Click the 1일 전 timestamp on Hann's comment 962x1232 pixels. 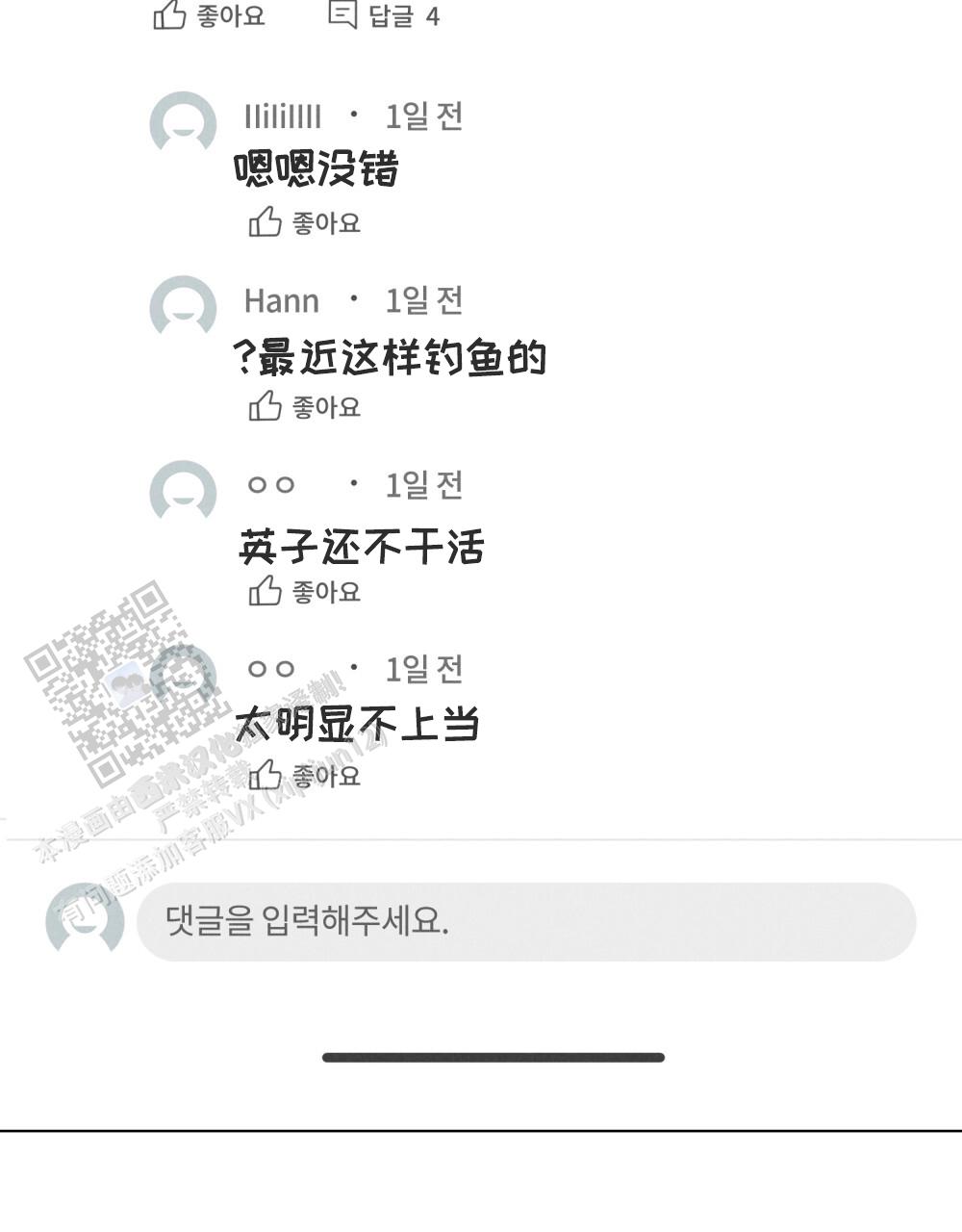(423, 300)
